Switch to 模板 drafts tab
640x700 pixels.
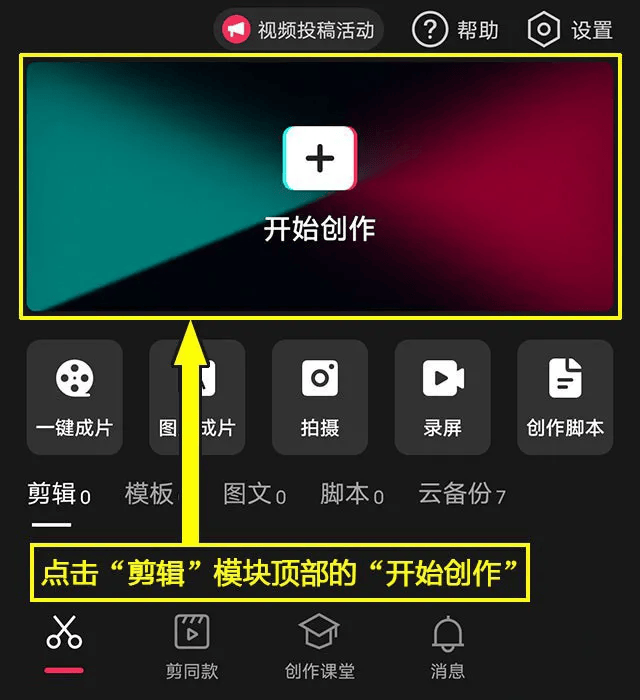pos(150,494)
